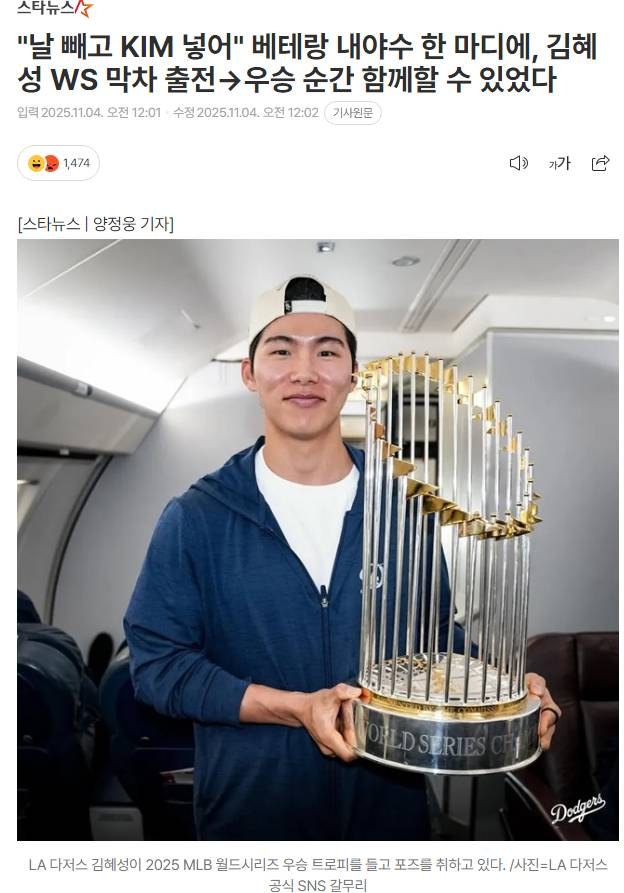Screen dimensions: 624x893
Task: Open the 기사원문 original article link
Action: tap(353, 113)
